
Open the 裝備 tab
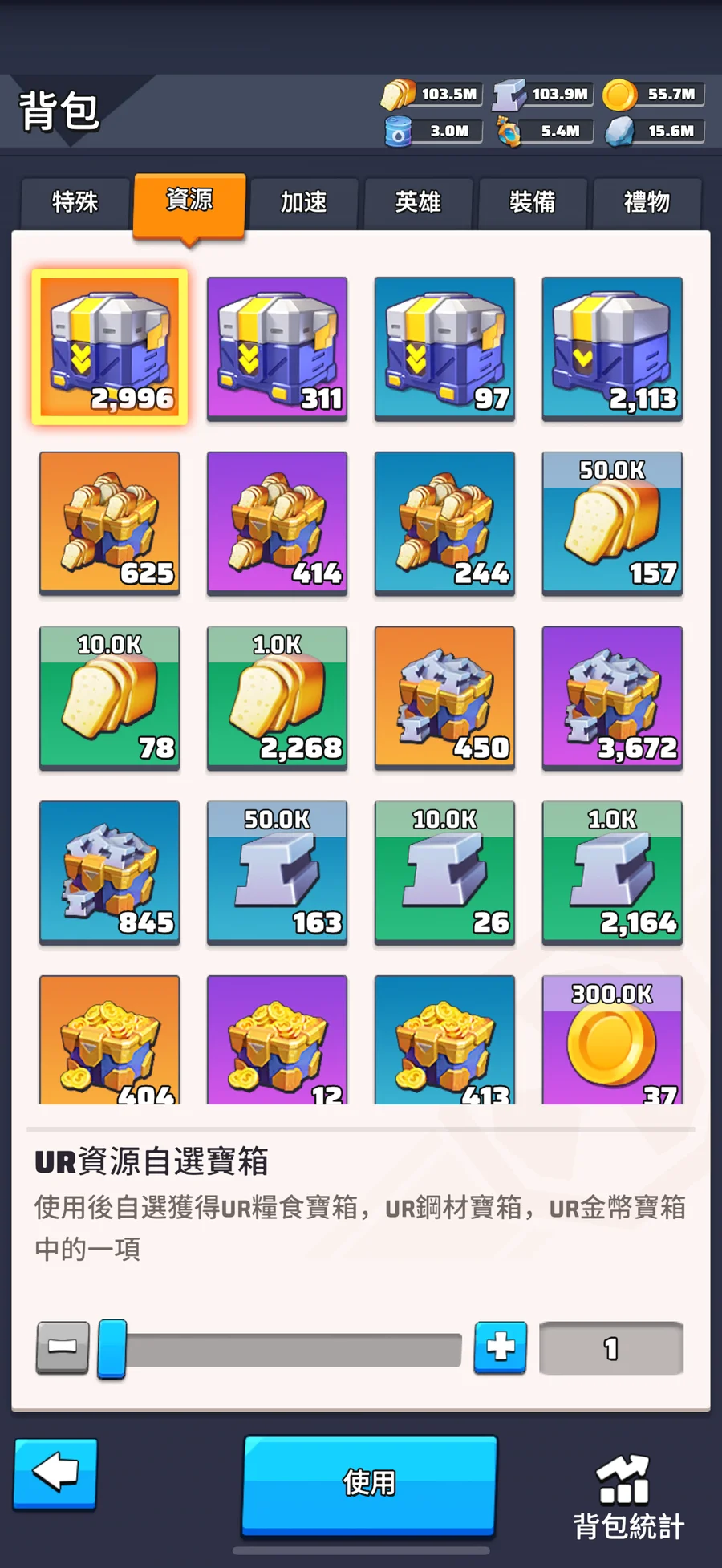532,203
